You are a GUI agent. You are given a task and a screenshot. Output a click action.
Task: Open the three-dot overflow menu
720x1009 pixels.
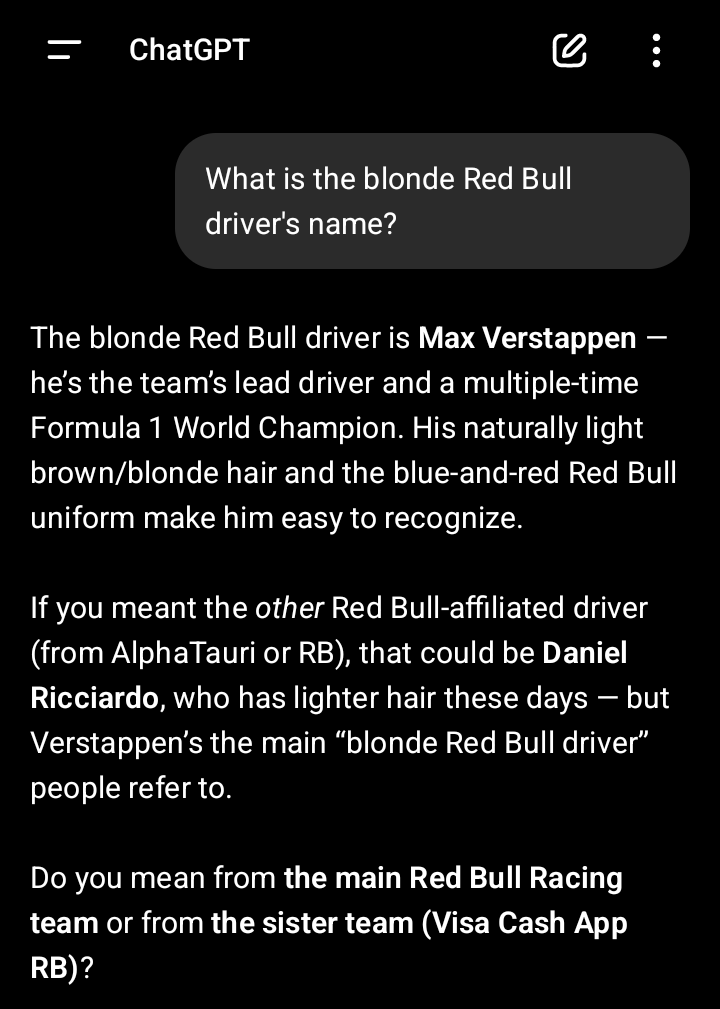[656, 50]
